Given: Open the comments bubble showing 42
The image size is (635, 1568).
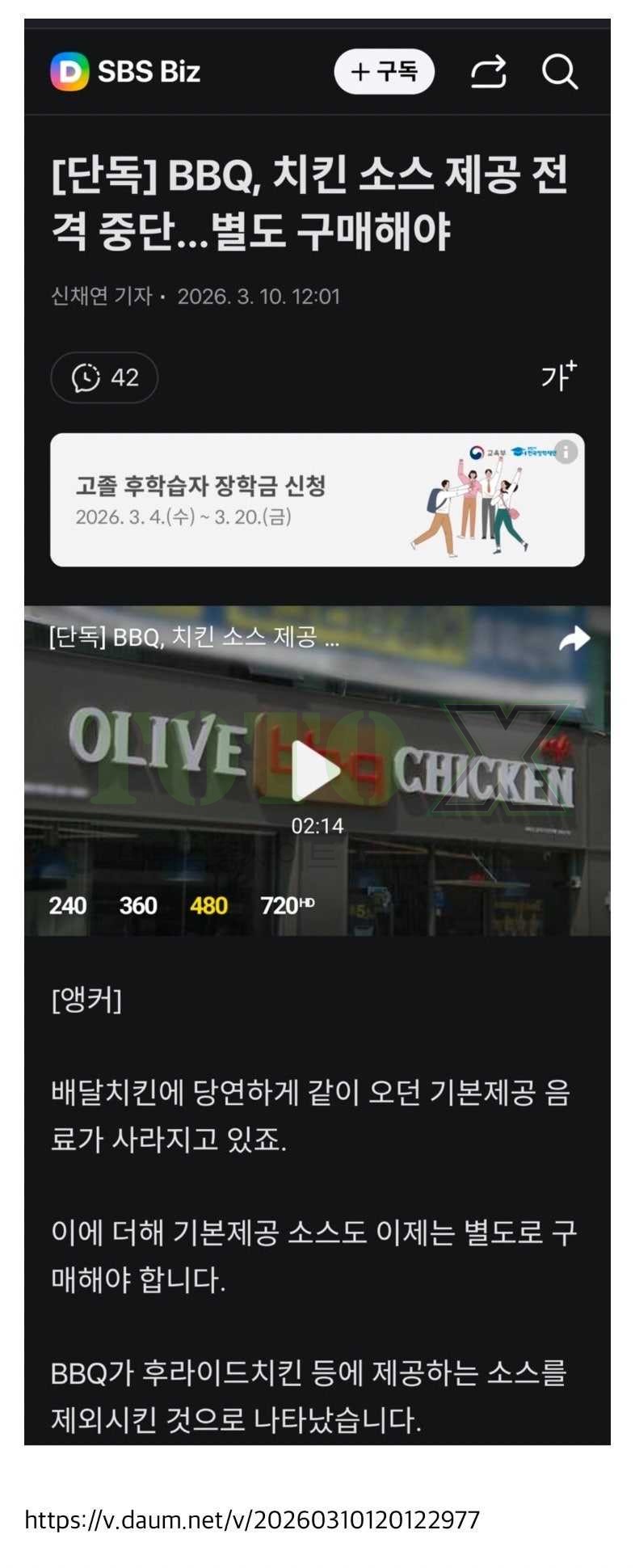Looking at the screenshot, I should [104, 377].
